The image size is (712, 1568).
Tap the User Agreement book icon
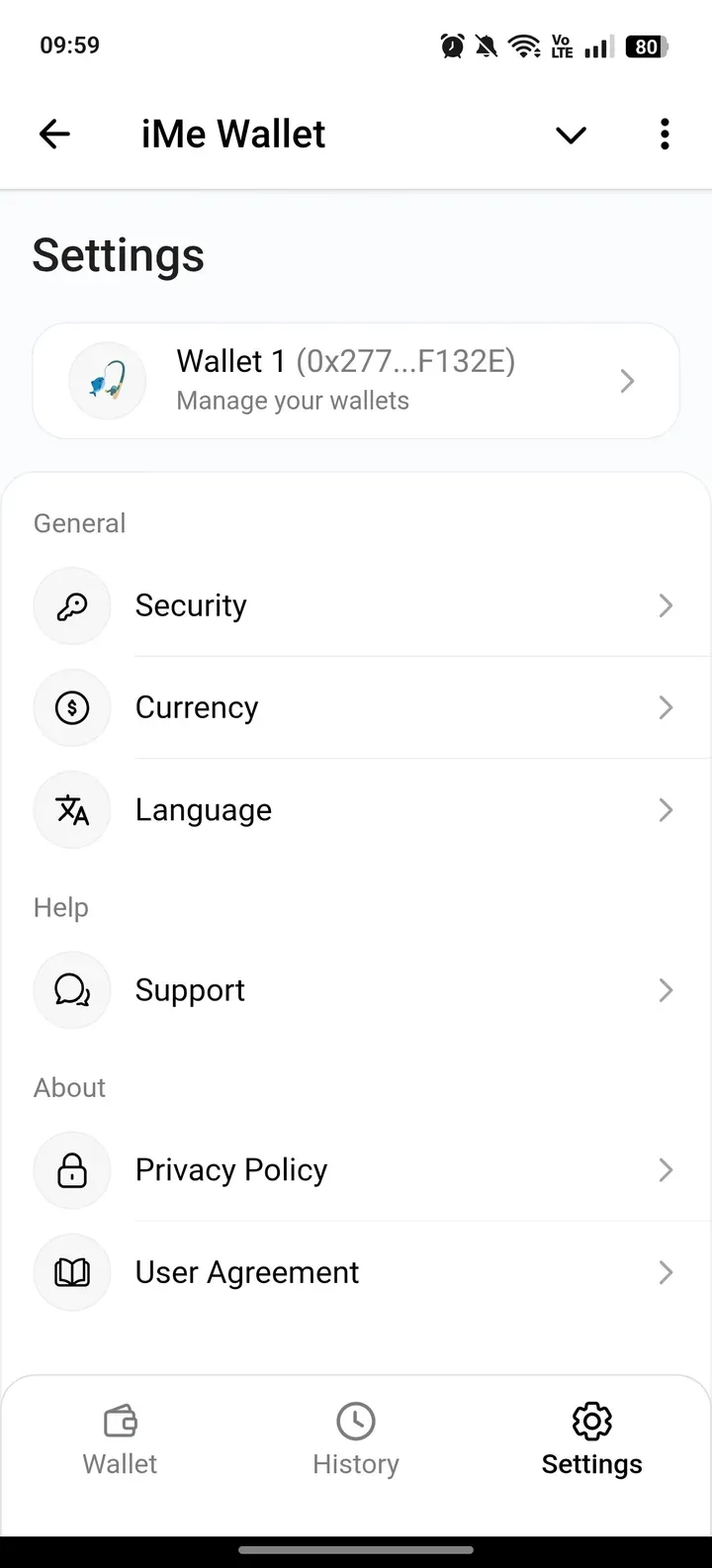pos(71,1272)
